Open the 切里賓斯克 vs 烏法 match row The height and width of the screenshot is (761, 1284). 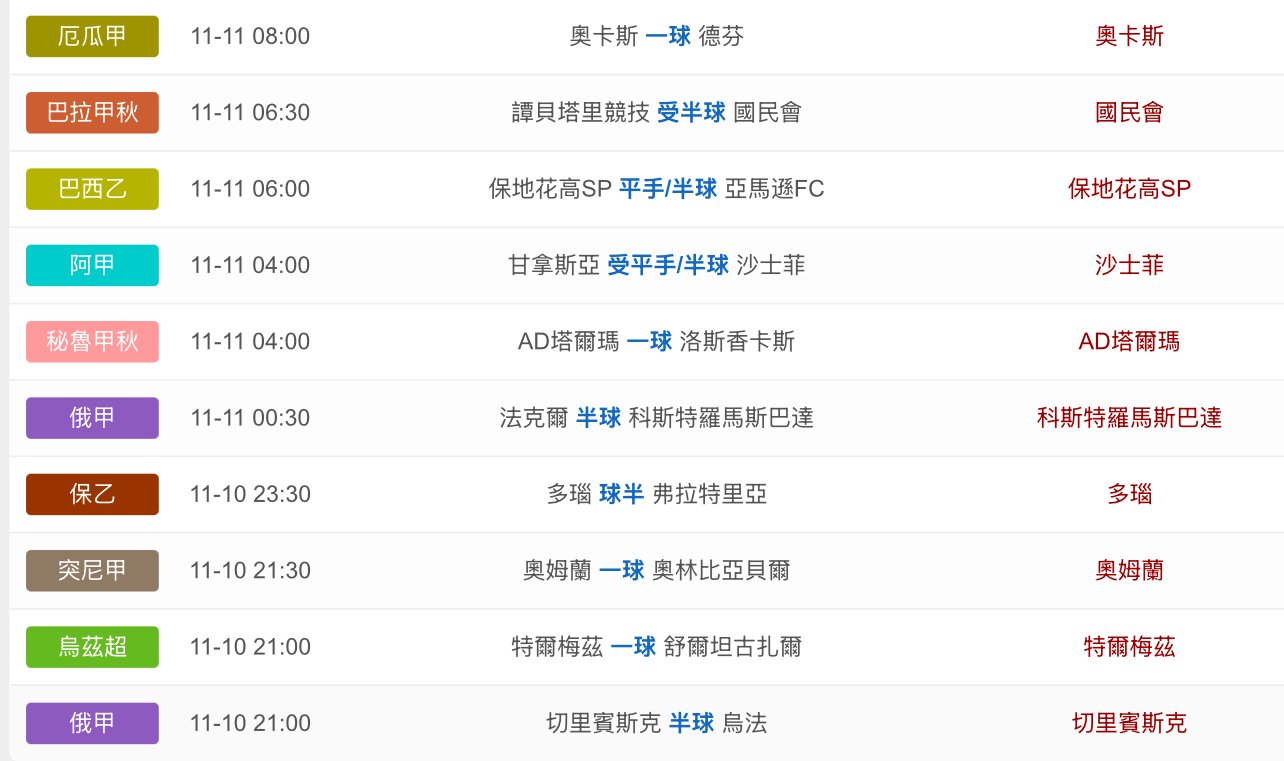click(x=656, y=723)
